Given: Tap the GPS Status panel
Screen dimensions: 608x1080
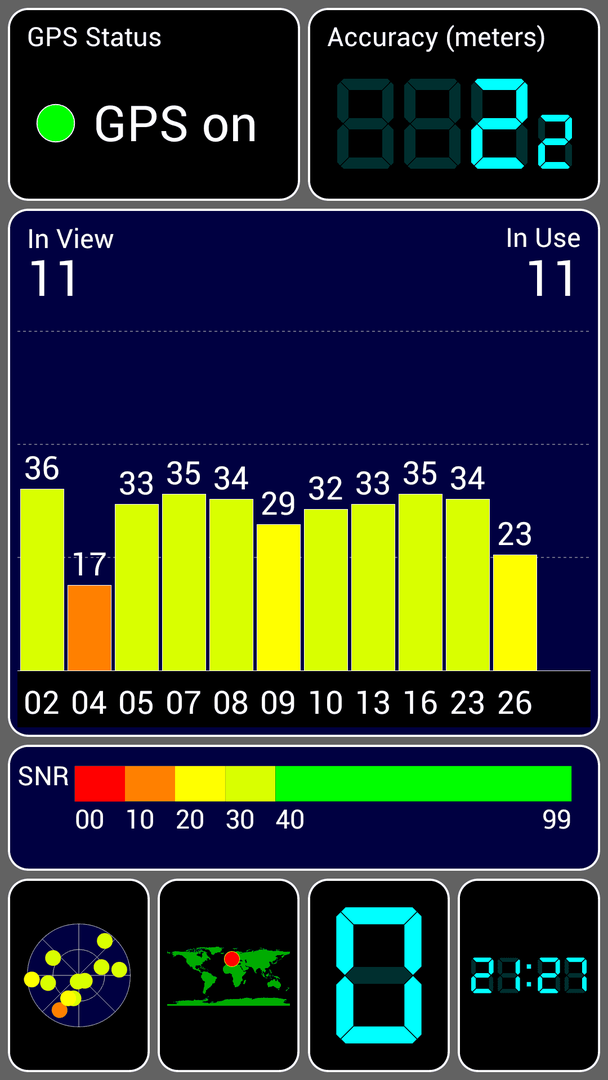Looking at the screenshot, I should (154, 104).
